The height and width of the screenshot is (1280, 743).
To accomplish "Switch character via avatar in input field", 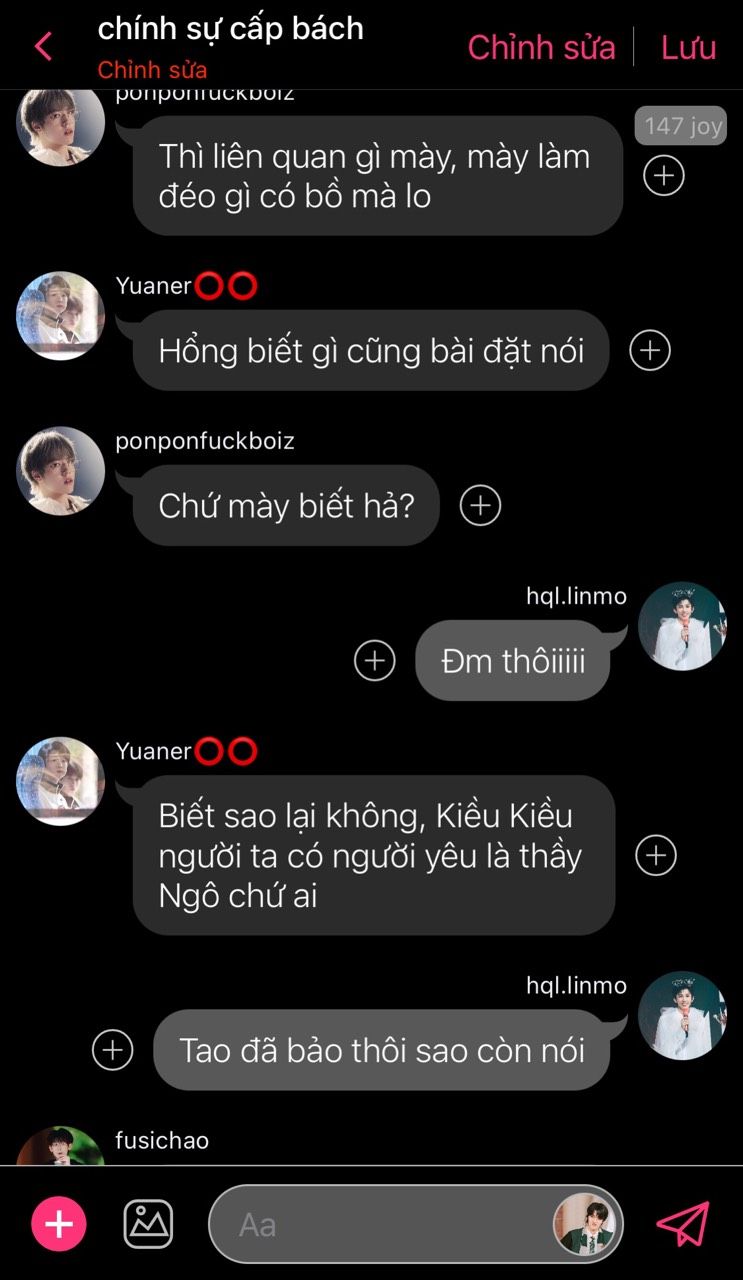I will [x=587, y=1224].
